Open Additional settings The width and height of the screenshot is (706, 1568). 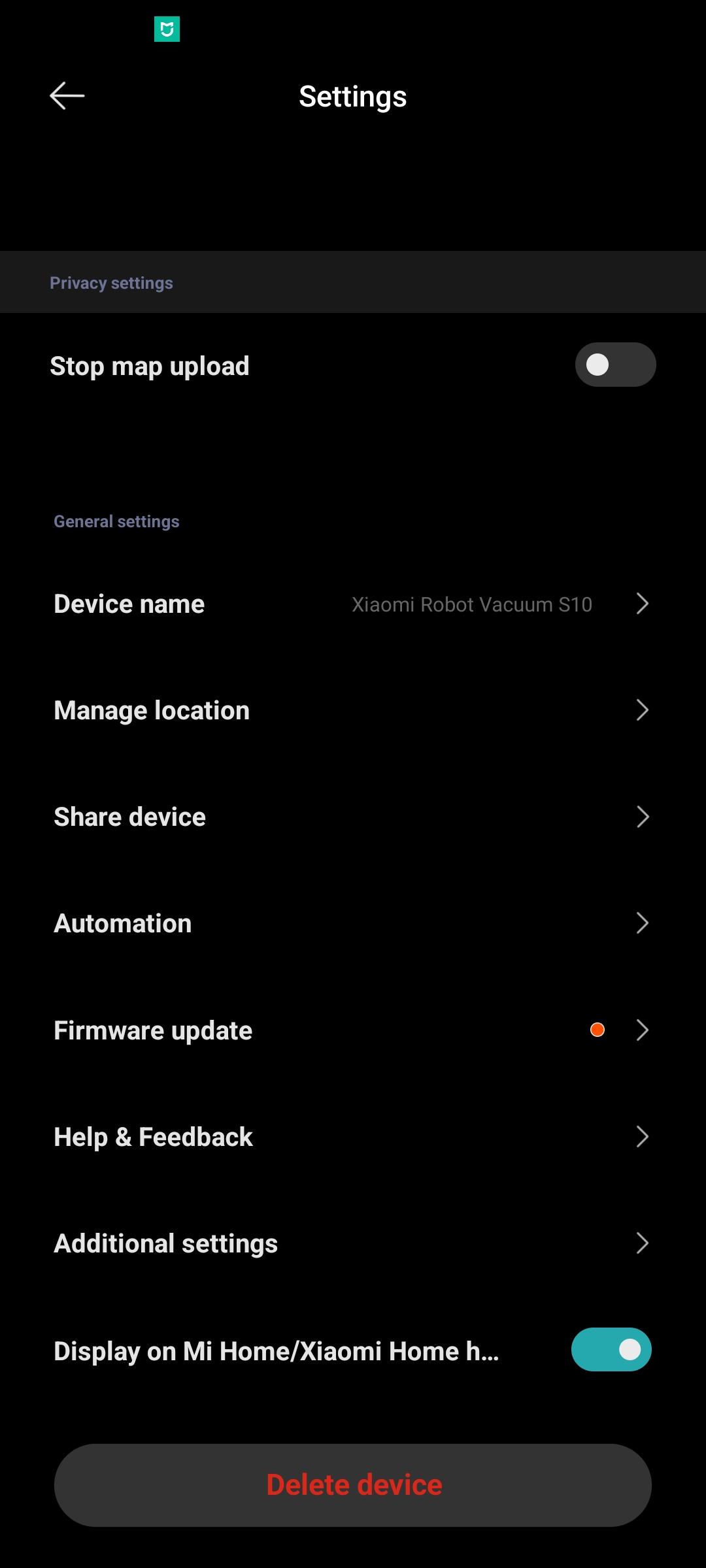click(353, 1243)
